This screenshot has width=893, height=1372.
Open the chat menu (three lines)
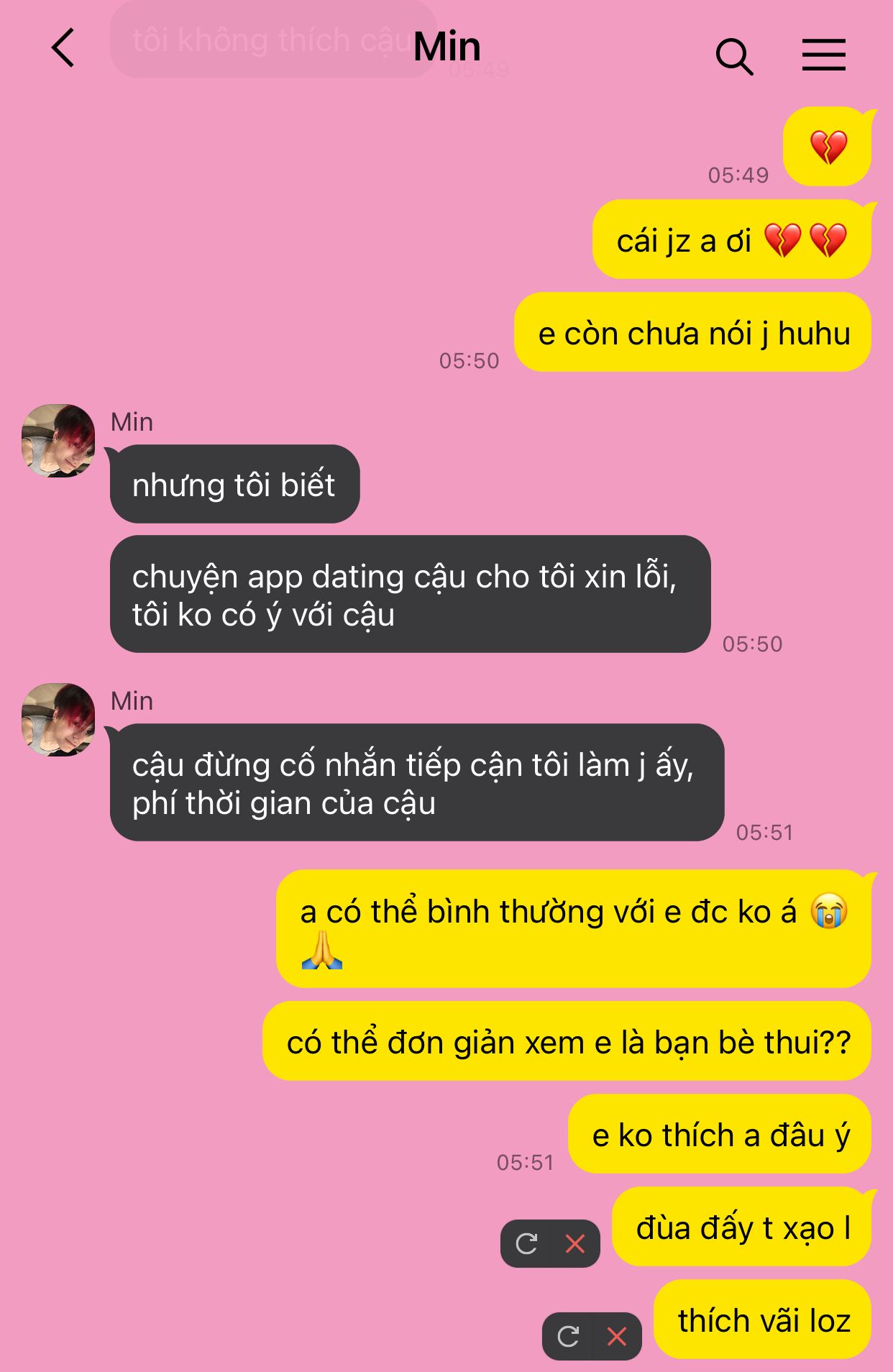[x=823, y=55]
